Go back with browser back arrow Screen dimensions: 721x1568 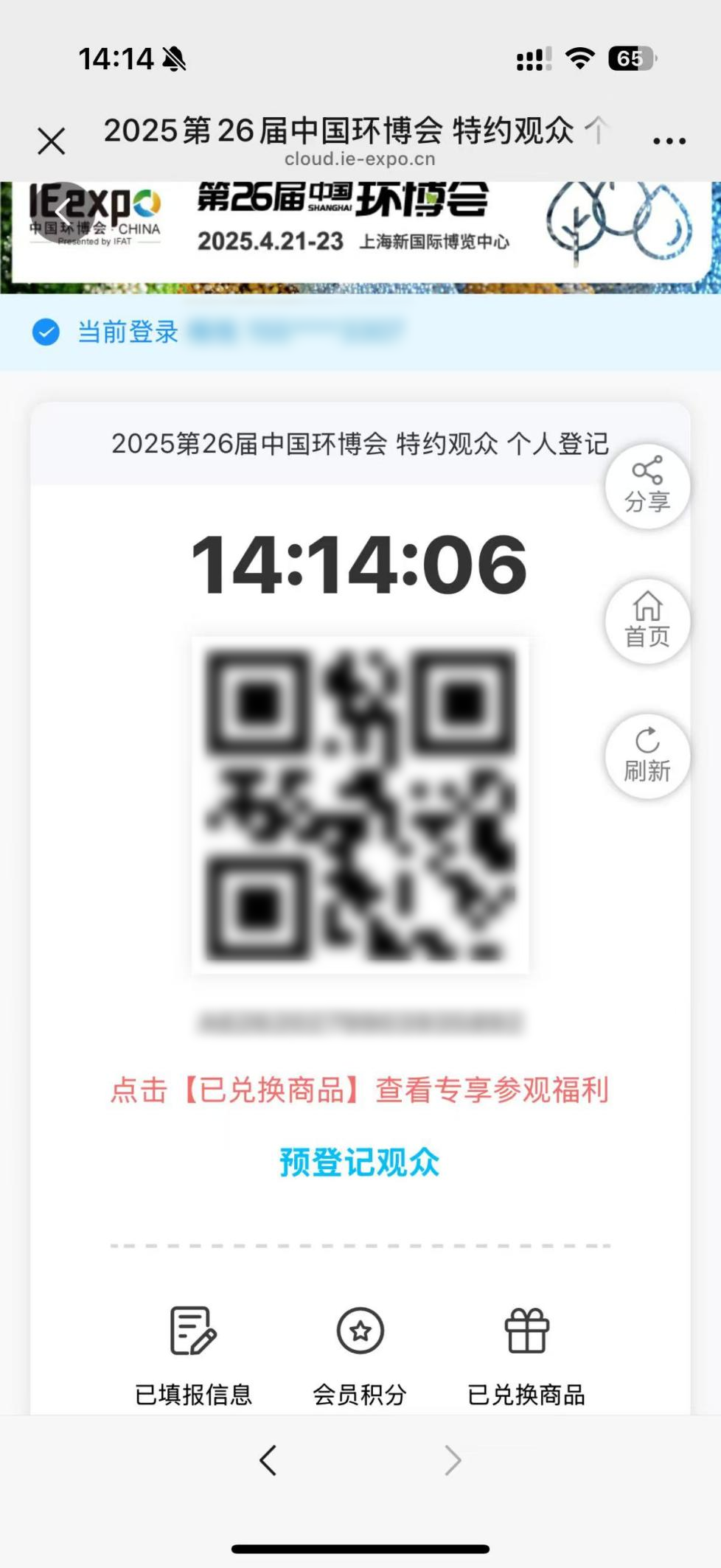coord(268,1460)
